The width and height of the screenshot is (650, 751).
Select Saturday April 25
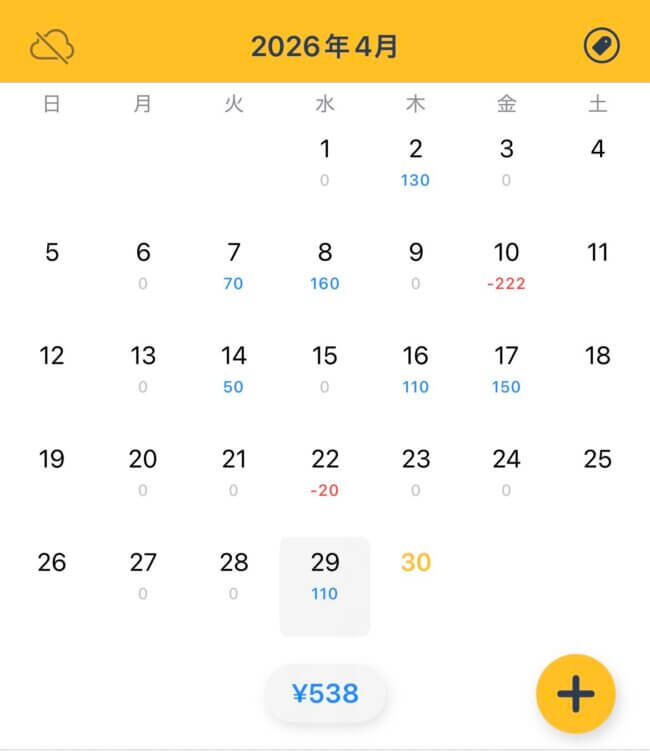click(597, 460)
